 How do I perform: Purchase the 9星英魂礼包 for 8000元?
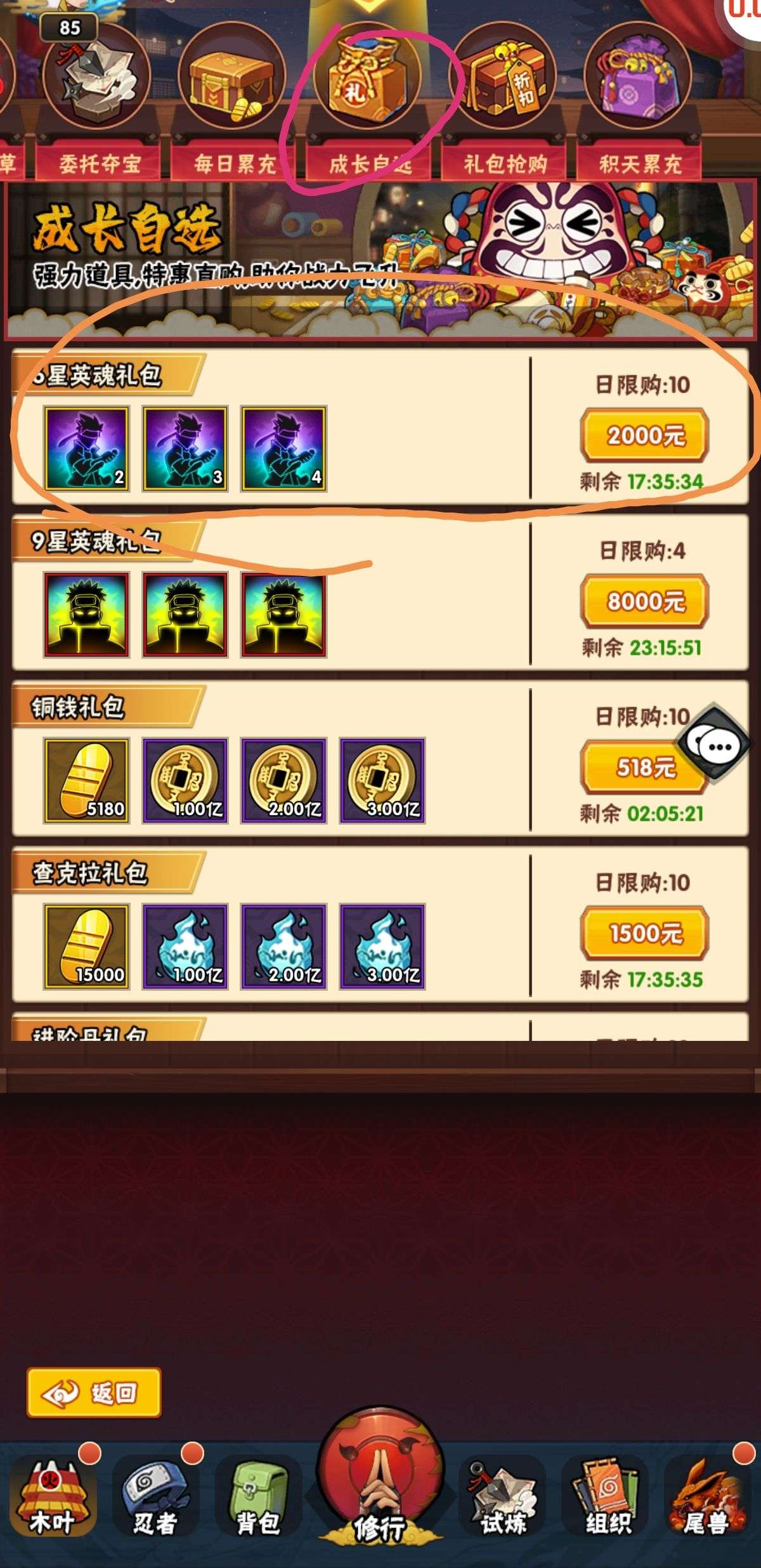[x=644, y=601]
